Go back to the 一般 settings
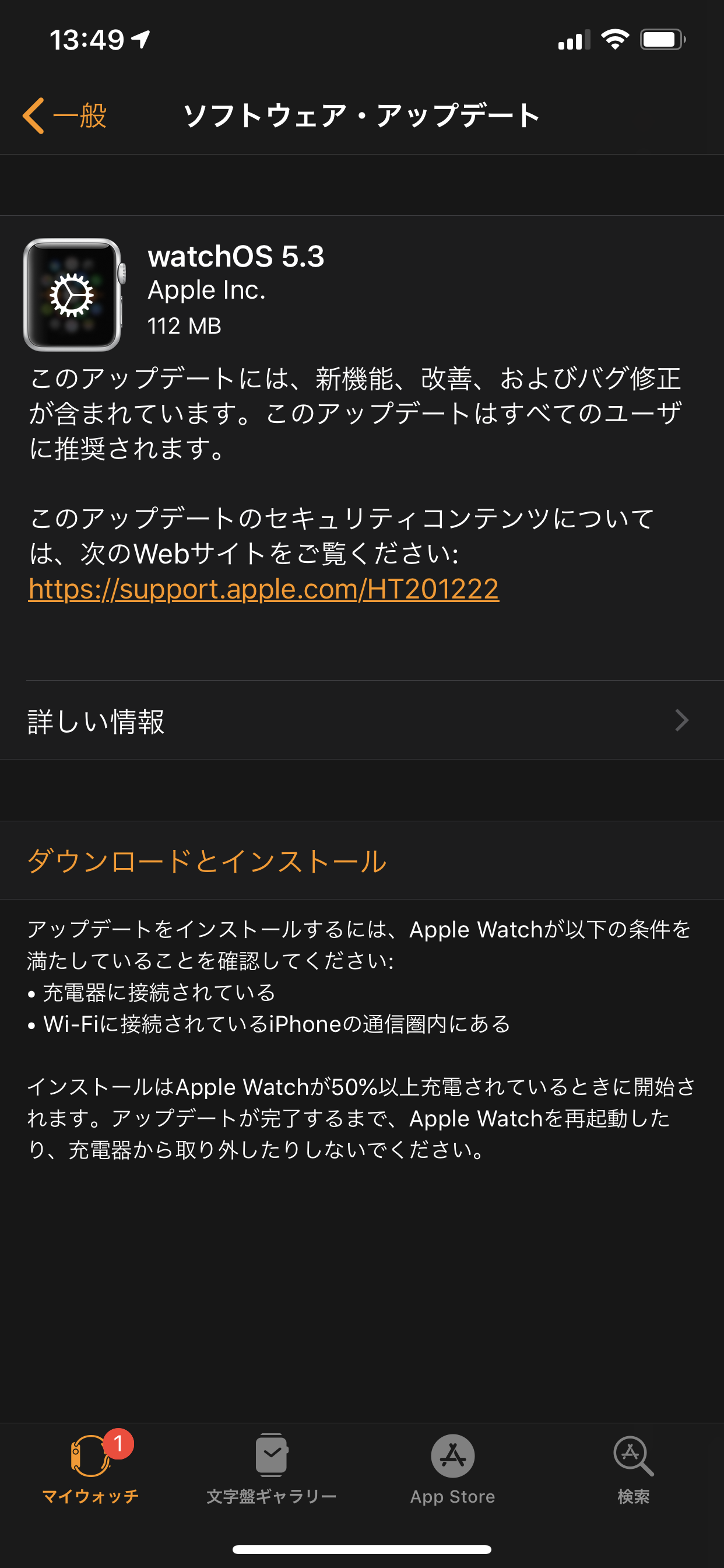 [x=66, y=116]
